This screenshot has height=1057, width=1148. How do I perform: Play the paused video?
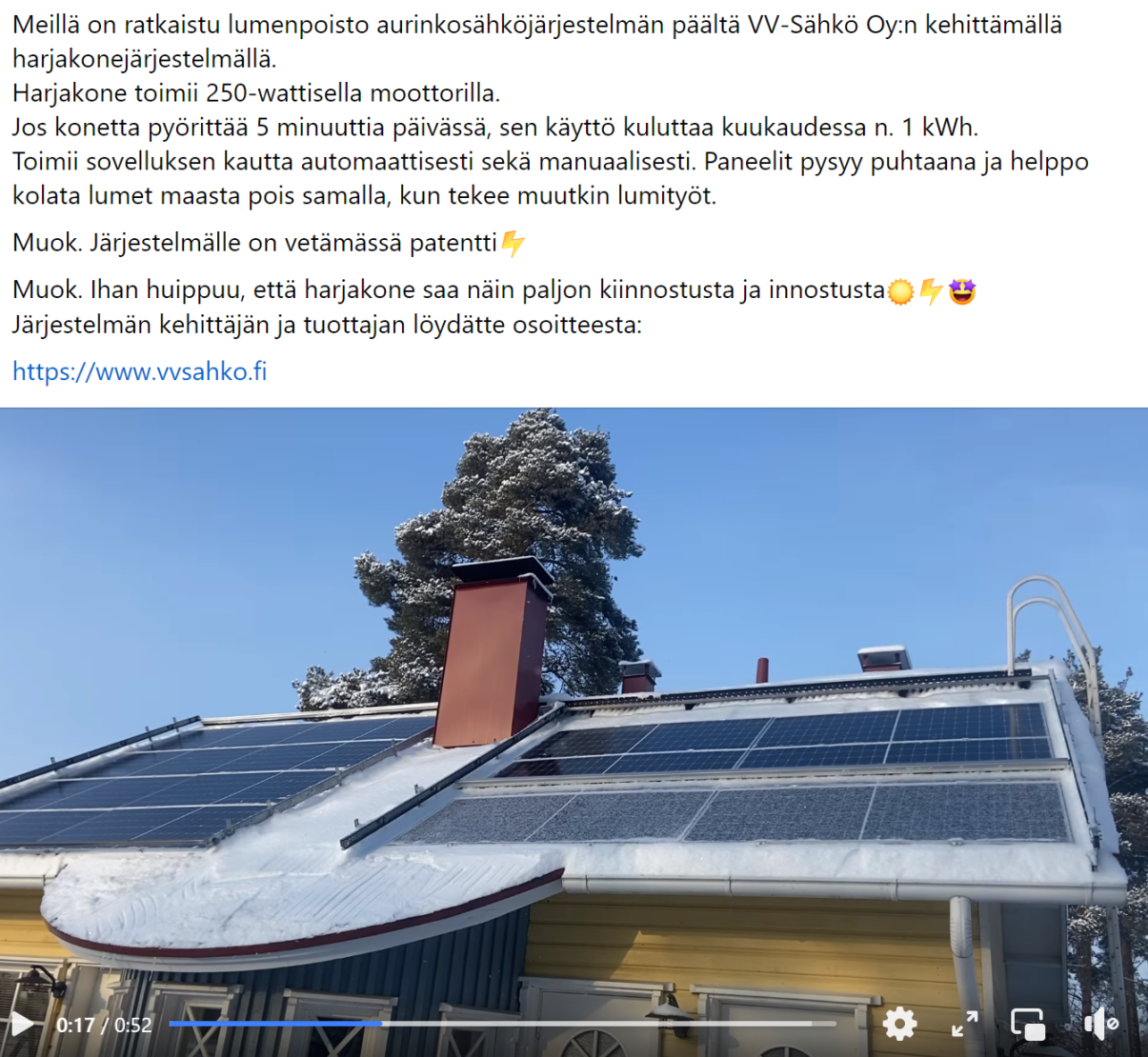(23, 1025)
